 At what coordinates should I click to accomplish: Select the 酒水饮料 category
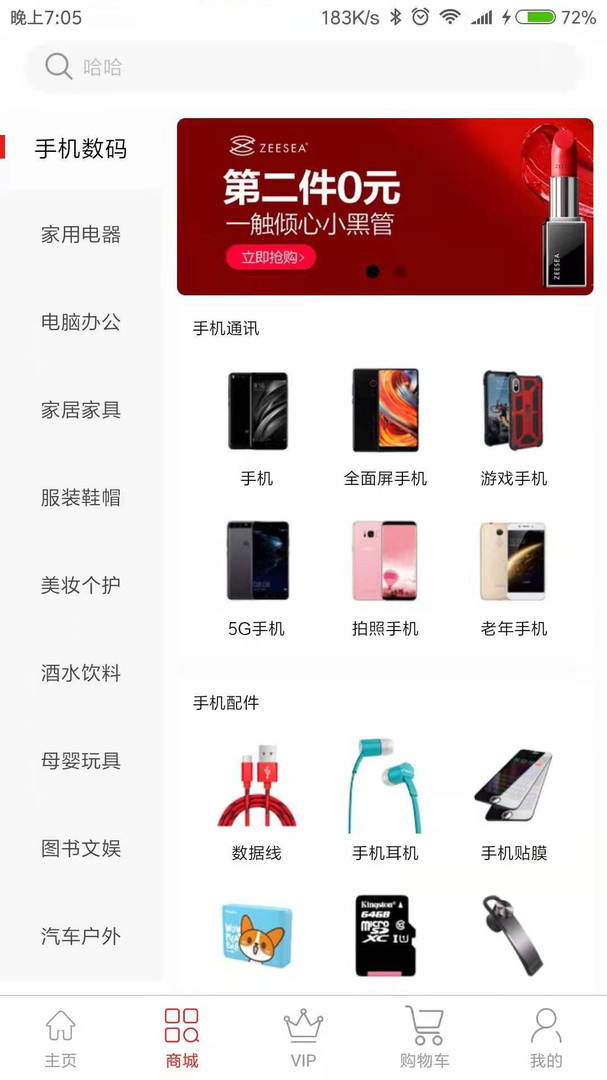click(x=81, y=673)
